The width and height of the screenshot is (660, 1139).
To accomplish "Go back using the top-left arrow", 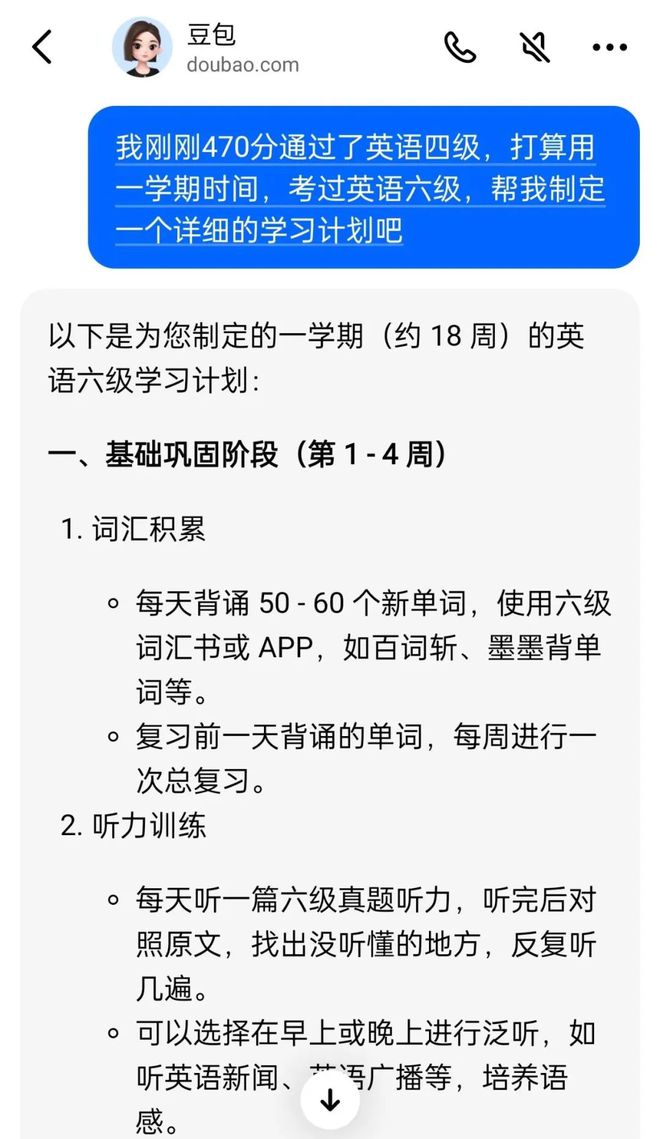I will coord(42,48).
